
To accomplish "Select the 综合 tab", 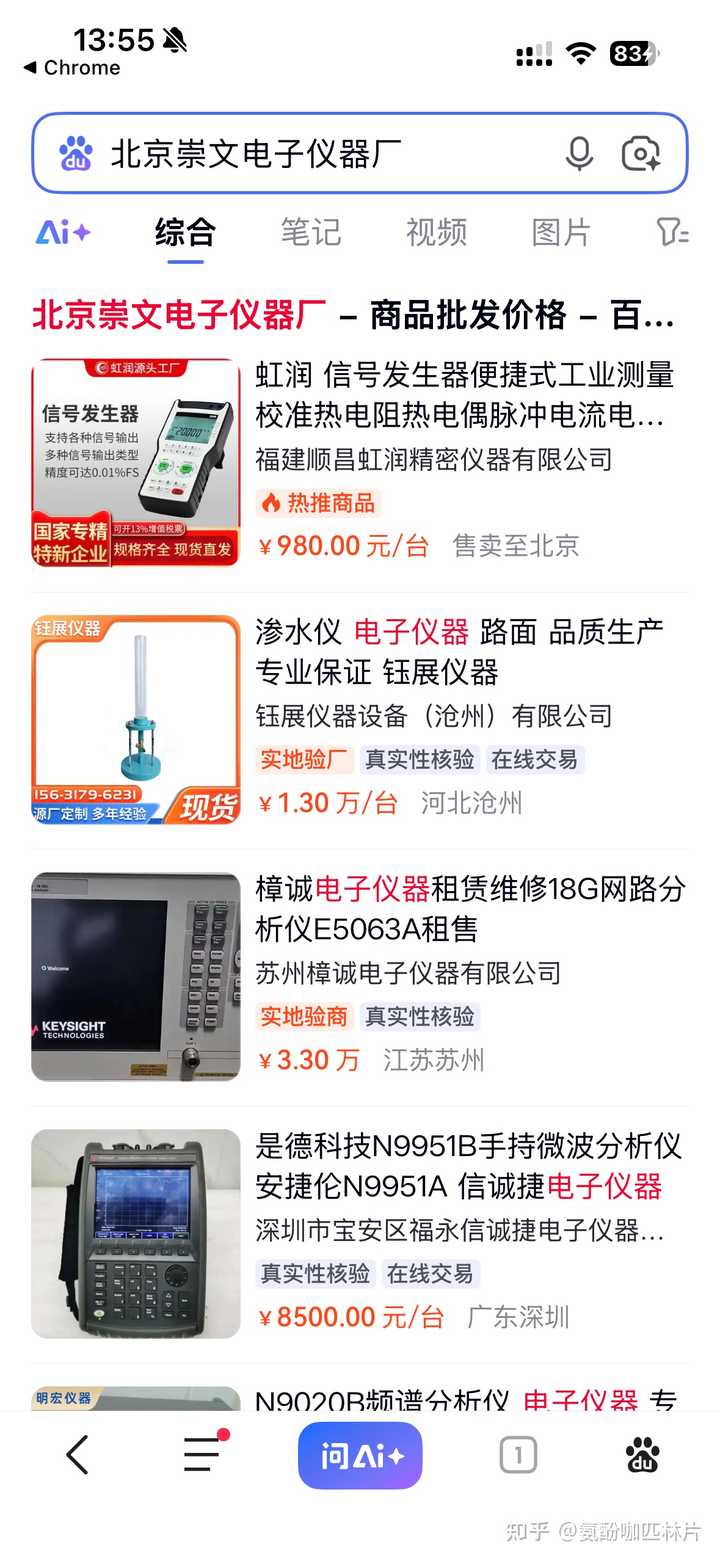I will tap(186, 232).
